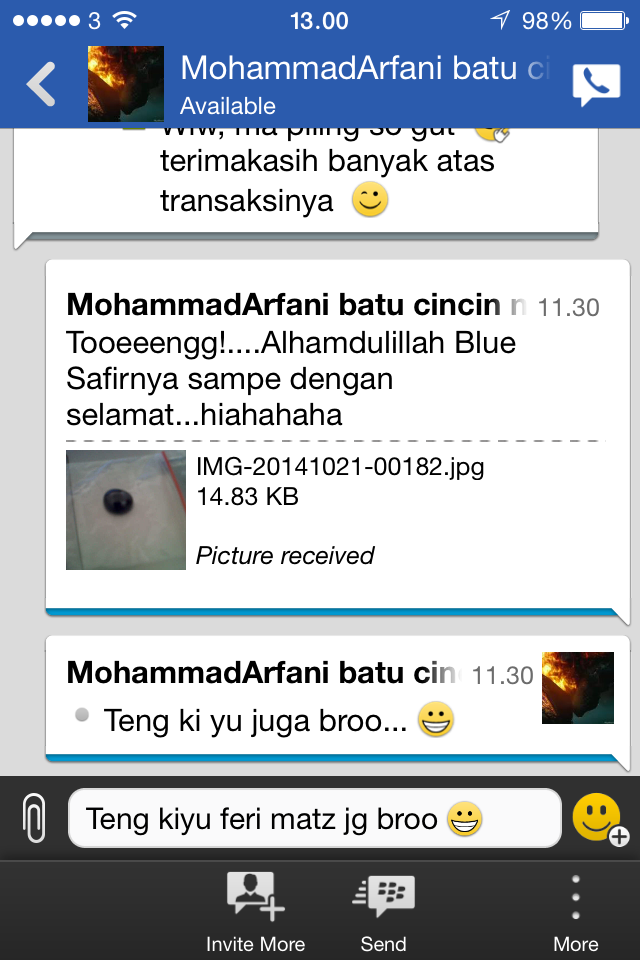The image size is (640, 960).
Task: Go back to the chats list
Action: (42, 85)
